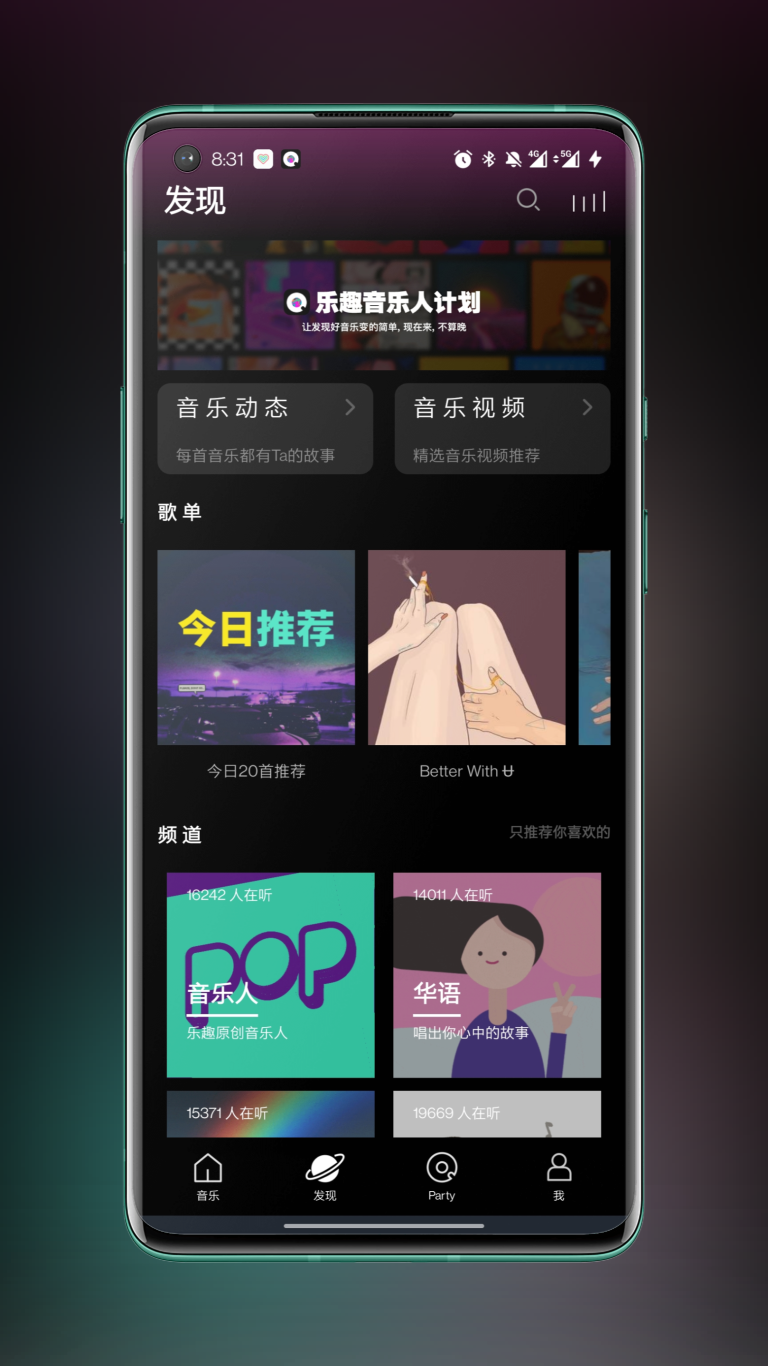Open the Better With U playlist
Viewport: 768px width, 1366px height.
[x=466, y=648]
